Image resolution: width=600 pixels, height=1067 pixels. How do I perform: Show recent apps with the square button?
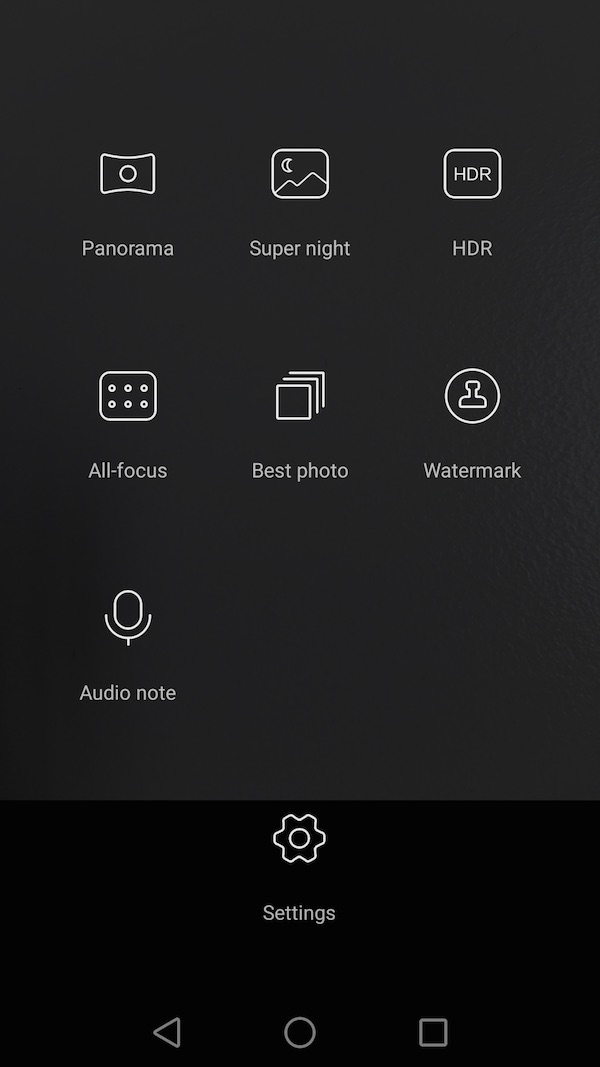[x=433, y=1032]
